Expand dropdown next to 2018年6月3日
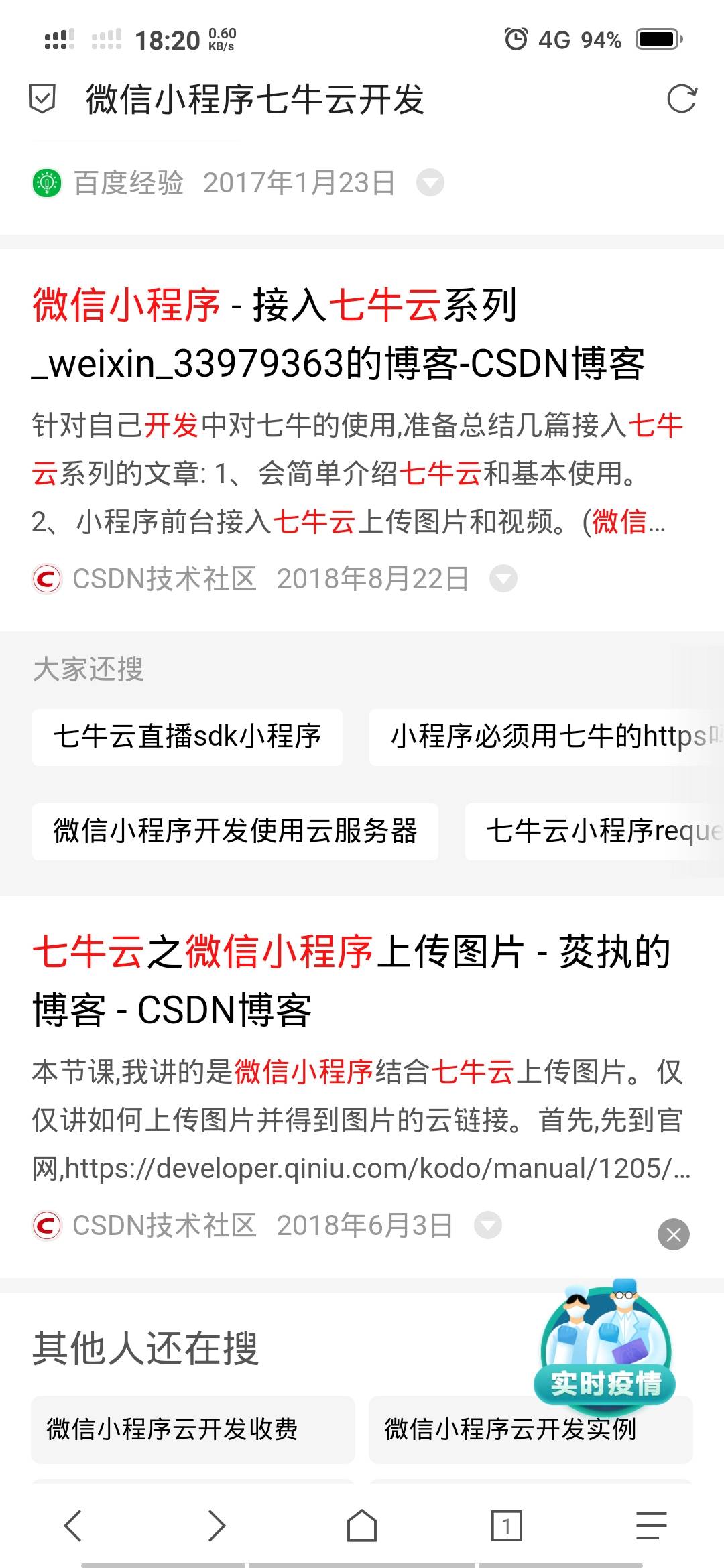Image resolution: width=724 pixels, height=1568 pixels. coord(487,1226)
